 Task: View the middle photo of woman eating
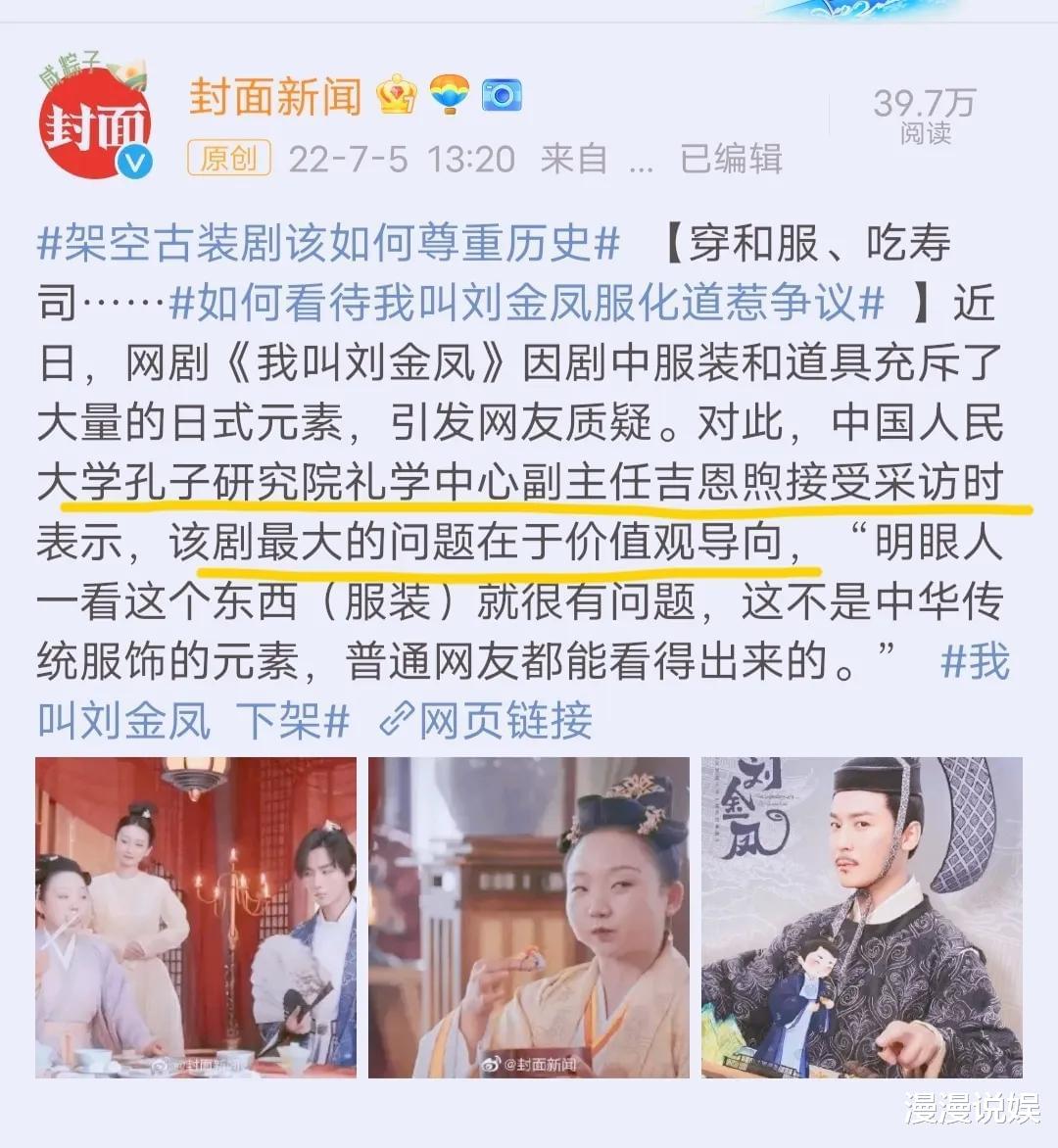(x=528, y=917)
